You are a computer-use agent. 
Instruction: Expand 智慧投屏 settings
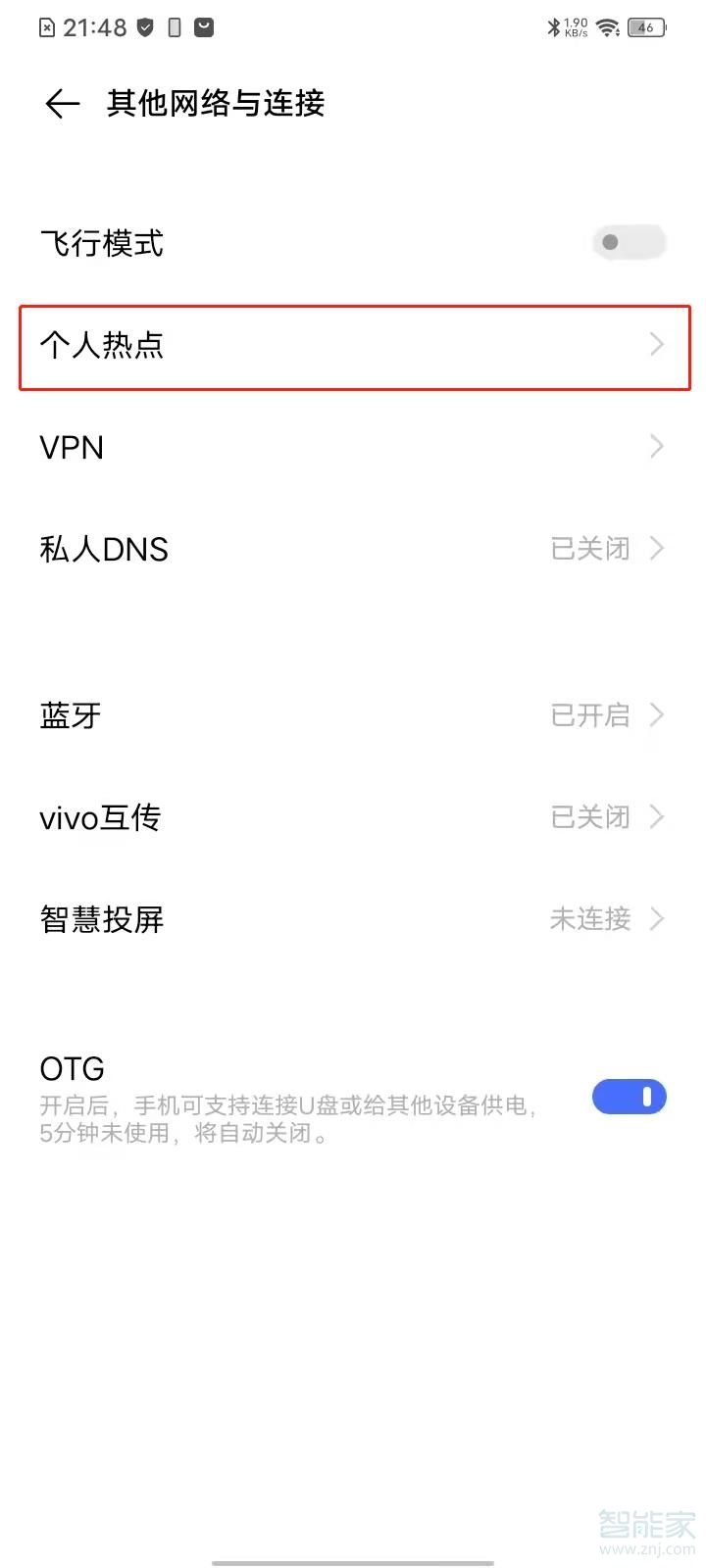pos(656,919)
